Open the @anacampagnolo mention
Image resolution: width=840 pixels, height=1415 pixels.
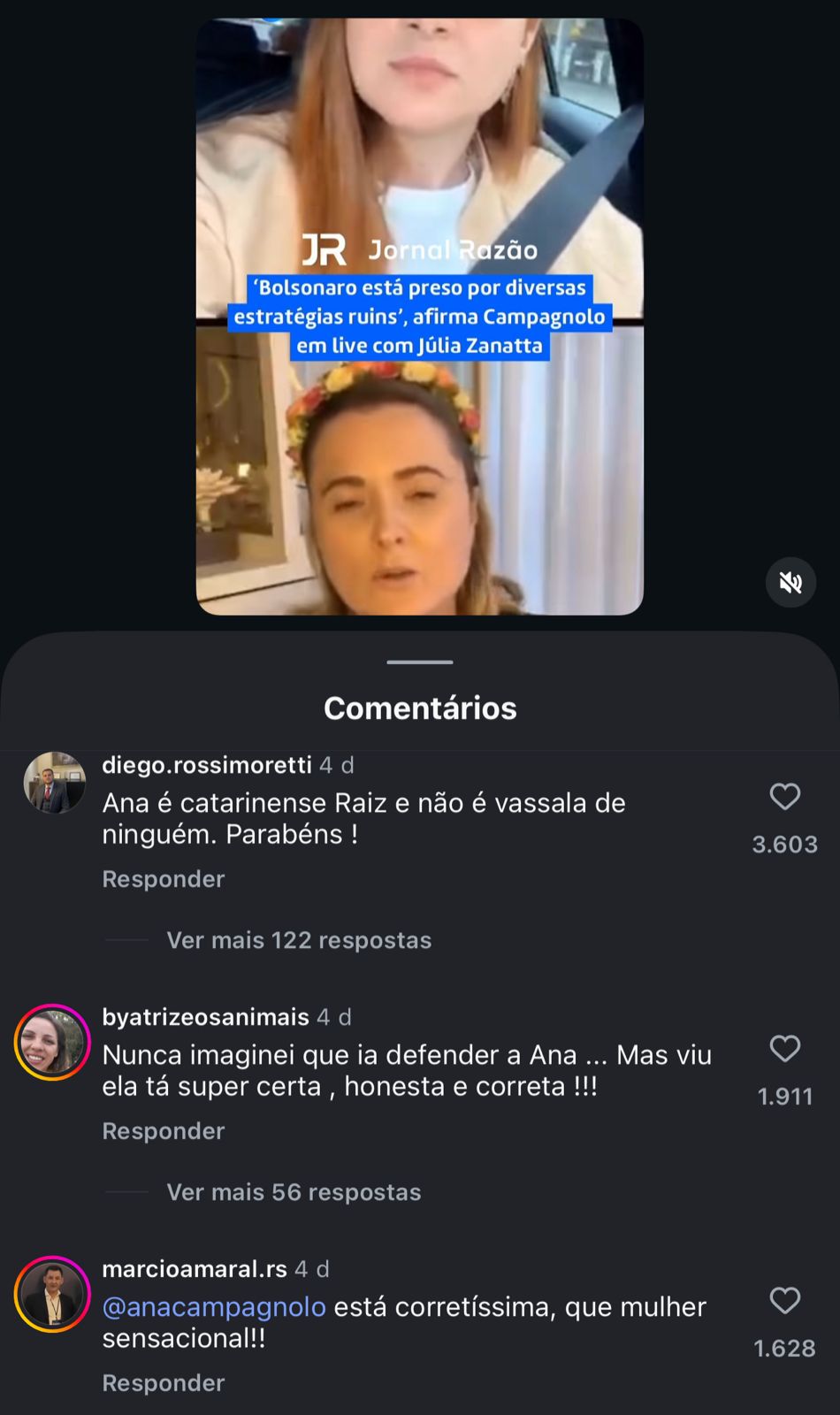[x=214, y=1307]
